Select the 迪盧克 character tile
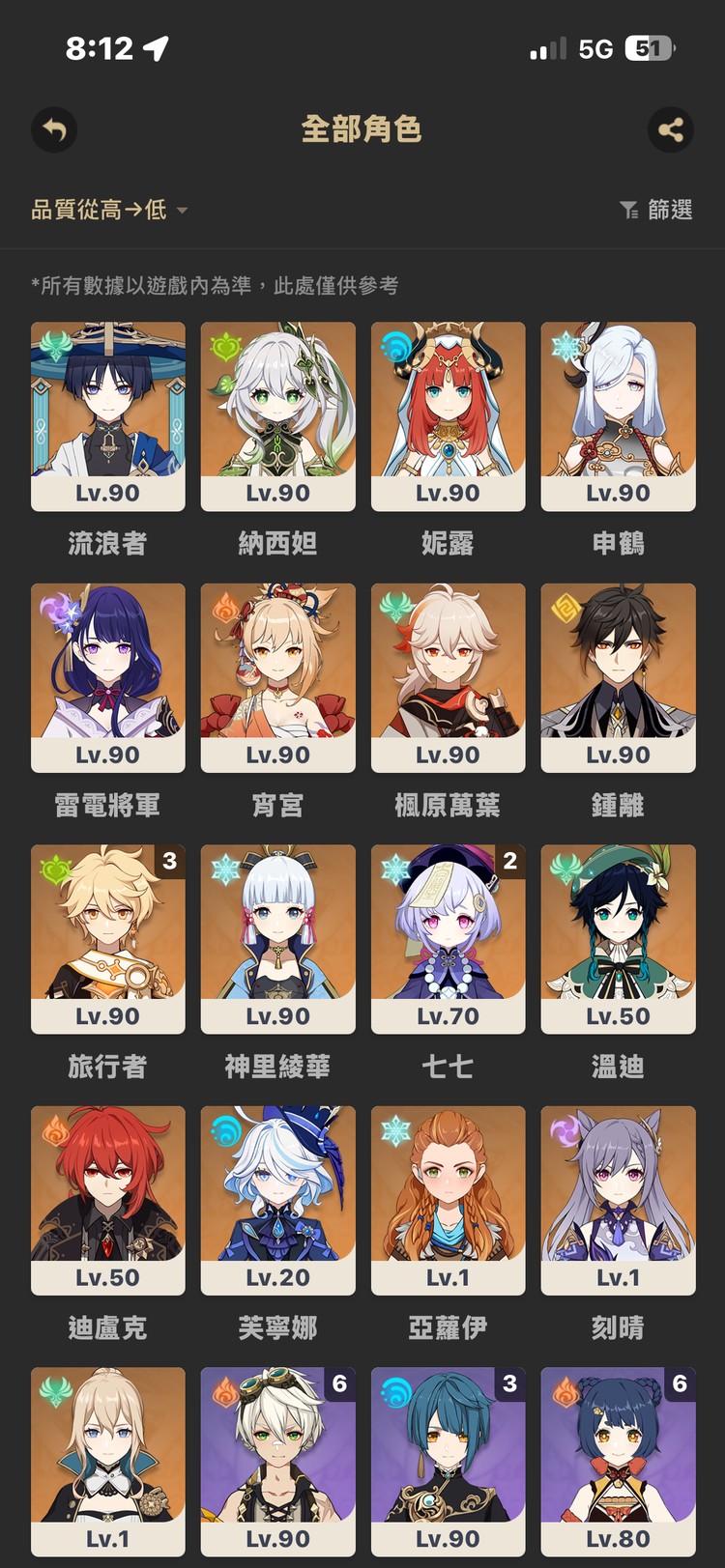 108,1200
